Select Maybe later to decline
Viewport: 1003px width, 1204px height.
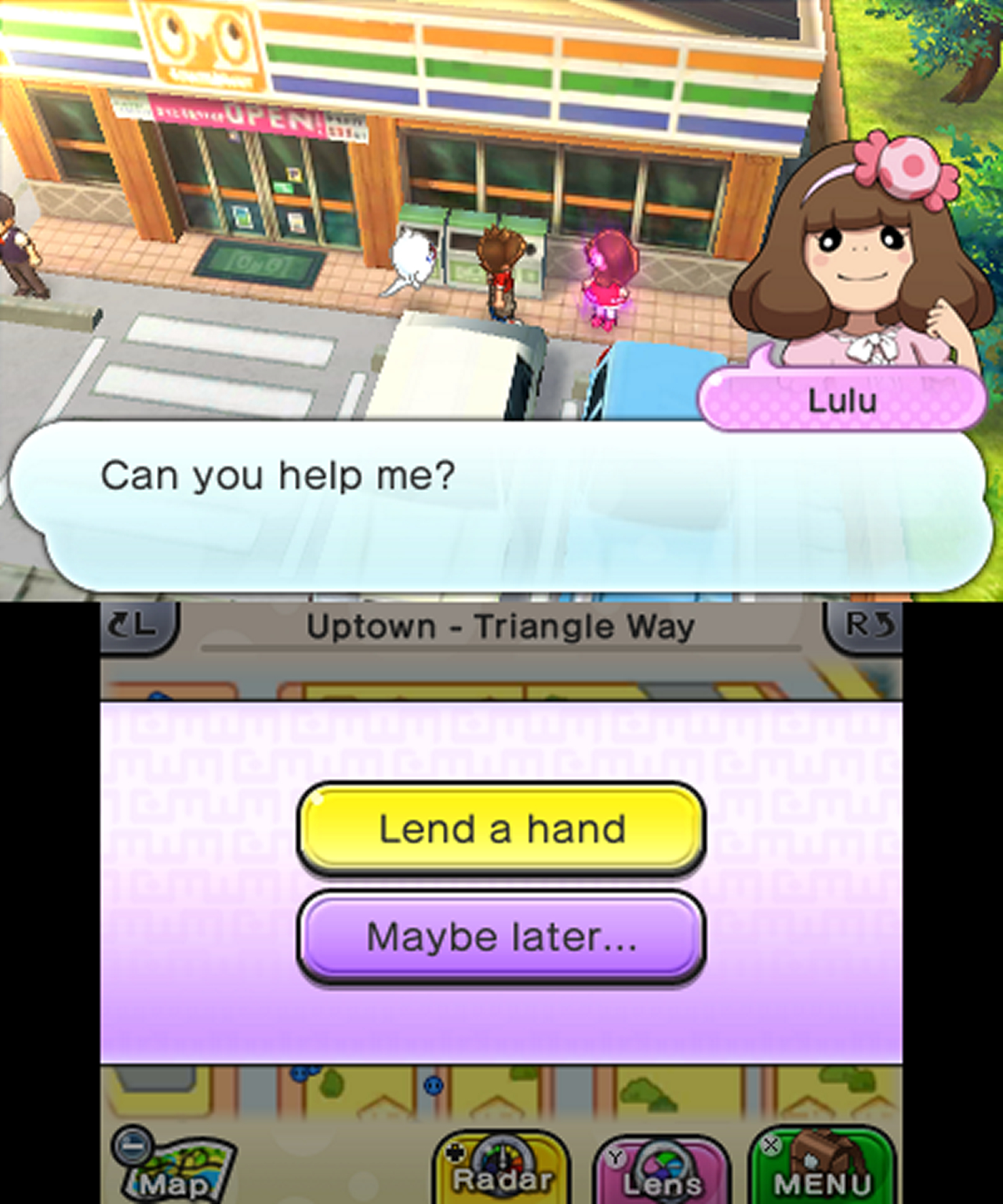coord(501,937)
